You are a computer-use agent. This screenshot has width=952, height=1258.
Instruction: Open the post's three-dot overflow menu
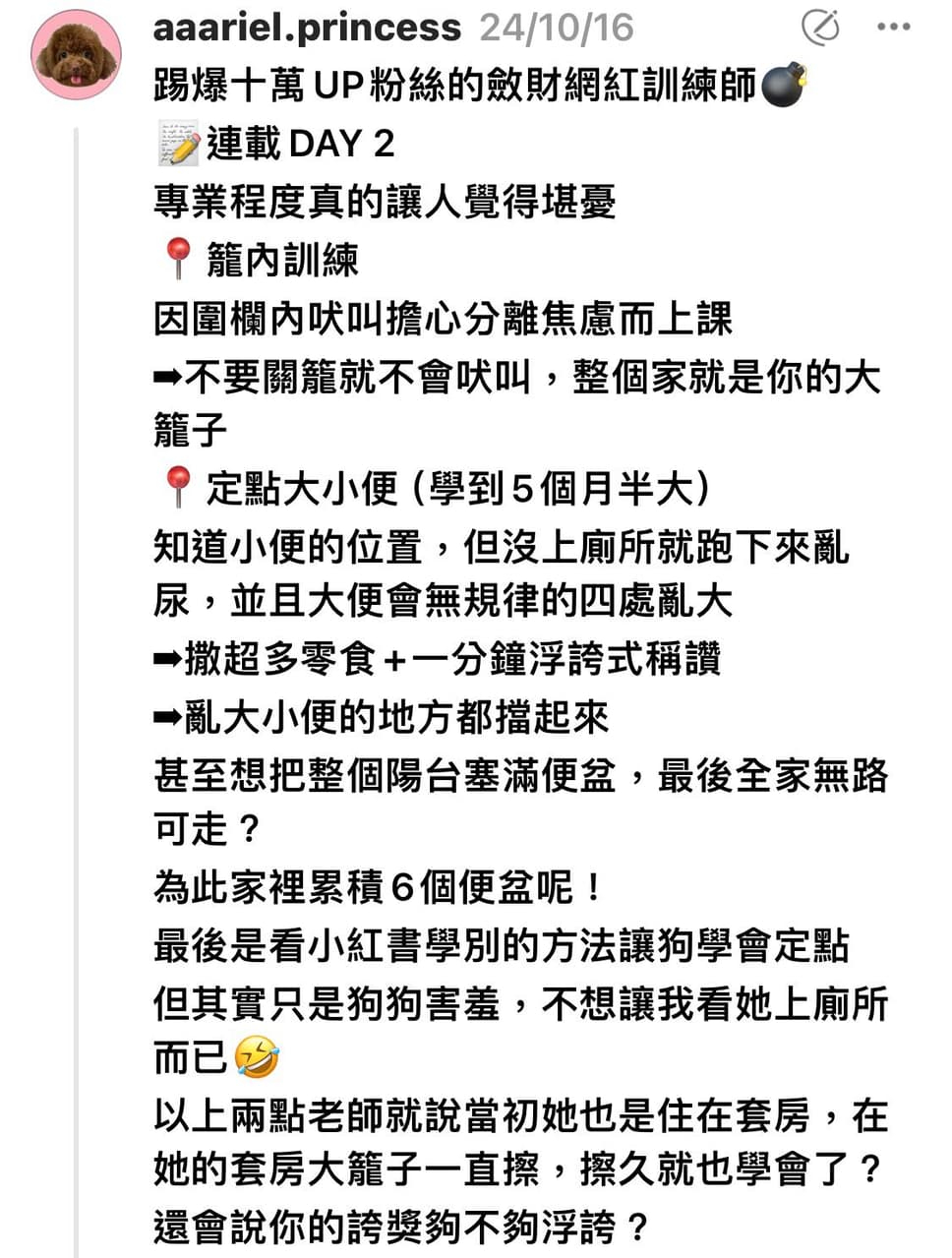click(x=893, y=28)
